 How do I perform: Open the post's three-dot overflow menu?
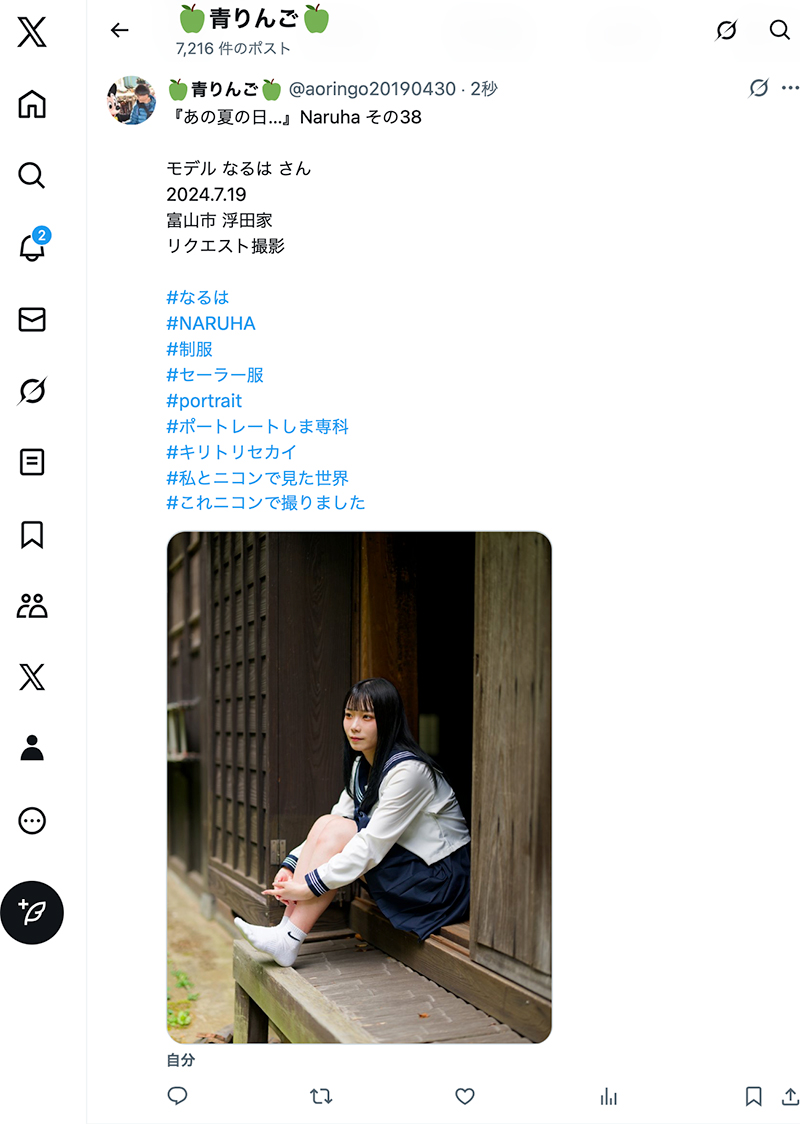pyautogui.click(x=792, y=88)
